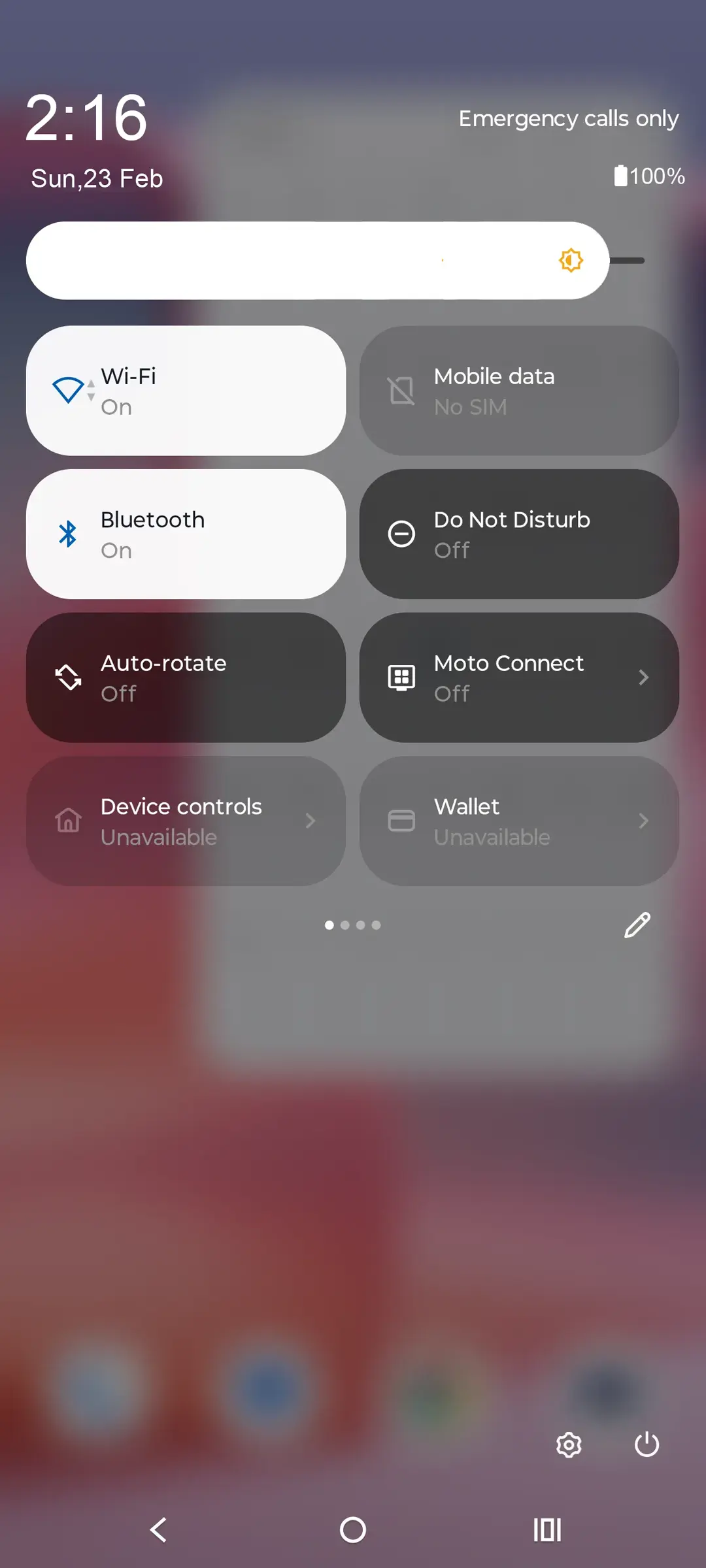
Task: Open the Wallet tile
Action: 518,821
